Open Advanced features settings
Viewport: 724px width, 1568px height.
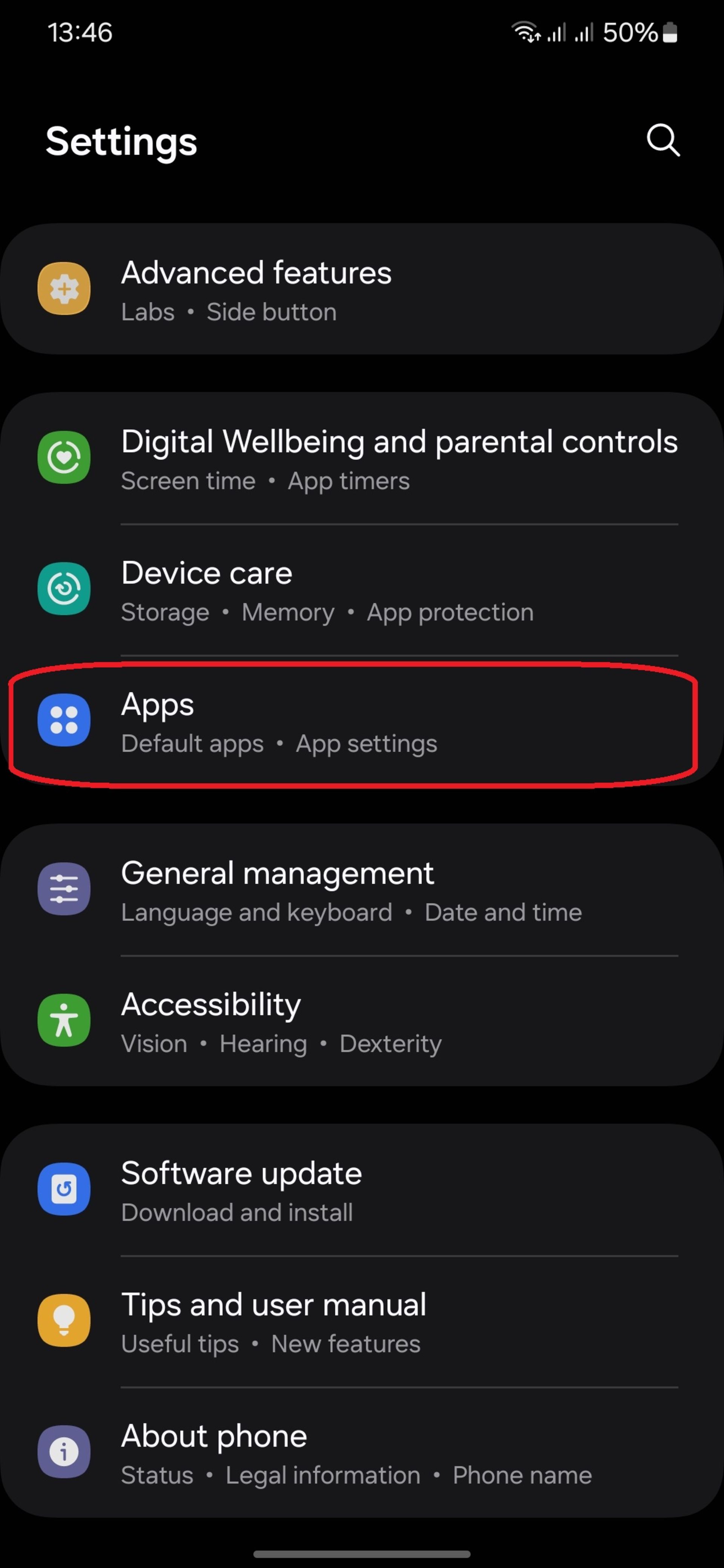[x=362, y=289]
